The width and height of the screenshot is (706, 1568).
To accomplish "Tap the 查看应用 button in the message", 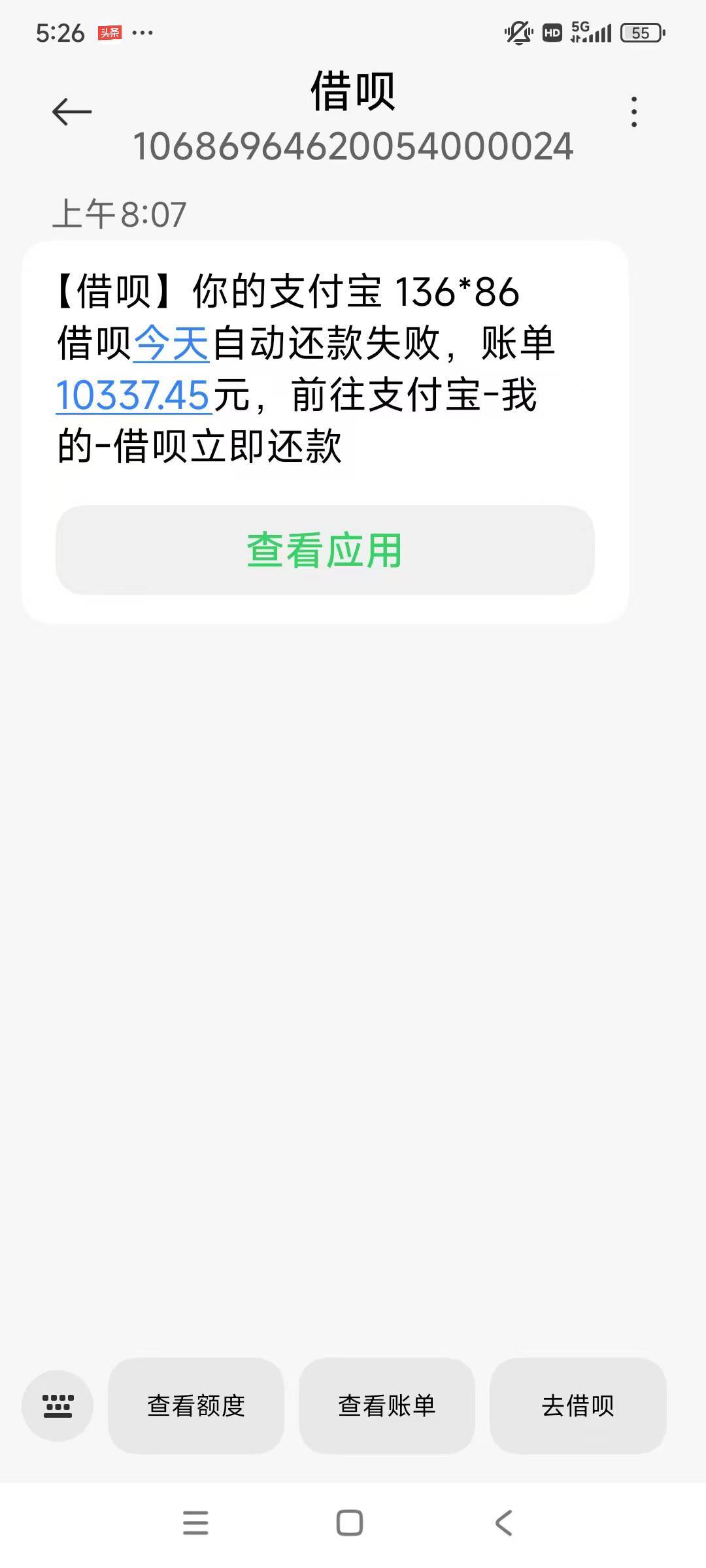I will point(325,550).
